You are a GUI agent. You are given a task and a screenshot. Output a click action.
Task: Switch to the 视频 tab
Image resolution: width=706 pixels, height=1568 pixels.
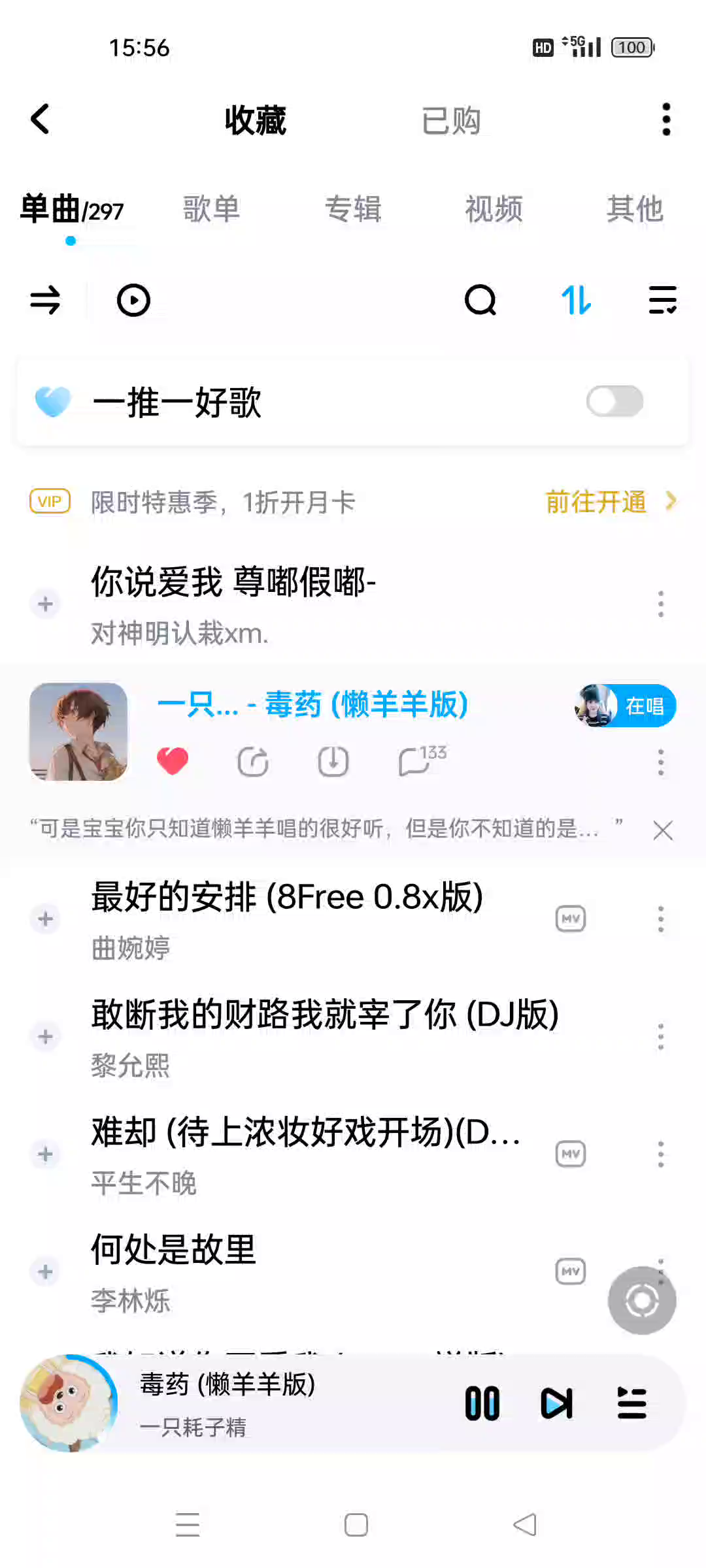tap(494, 210)
